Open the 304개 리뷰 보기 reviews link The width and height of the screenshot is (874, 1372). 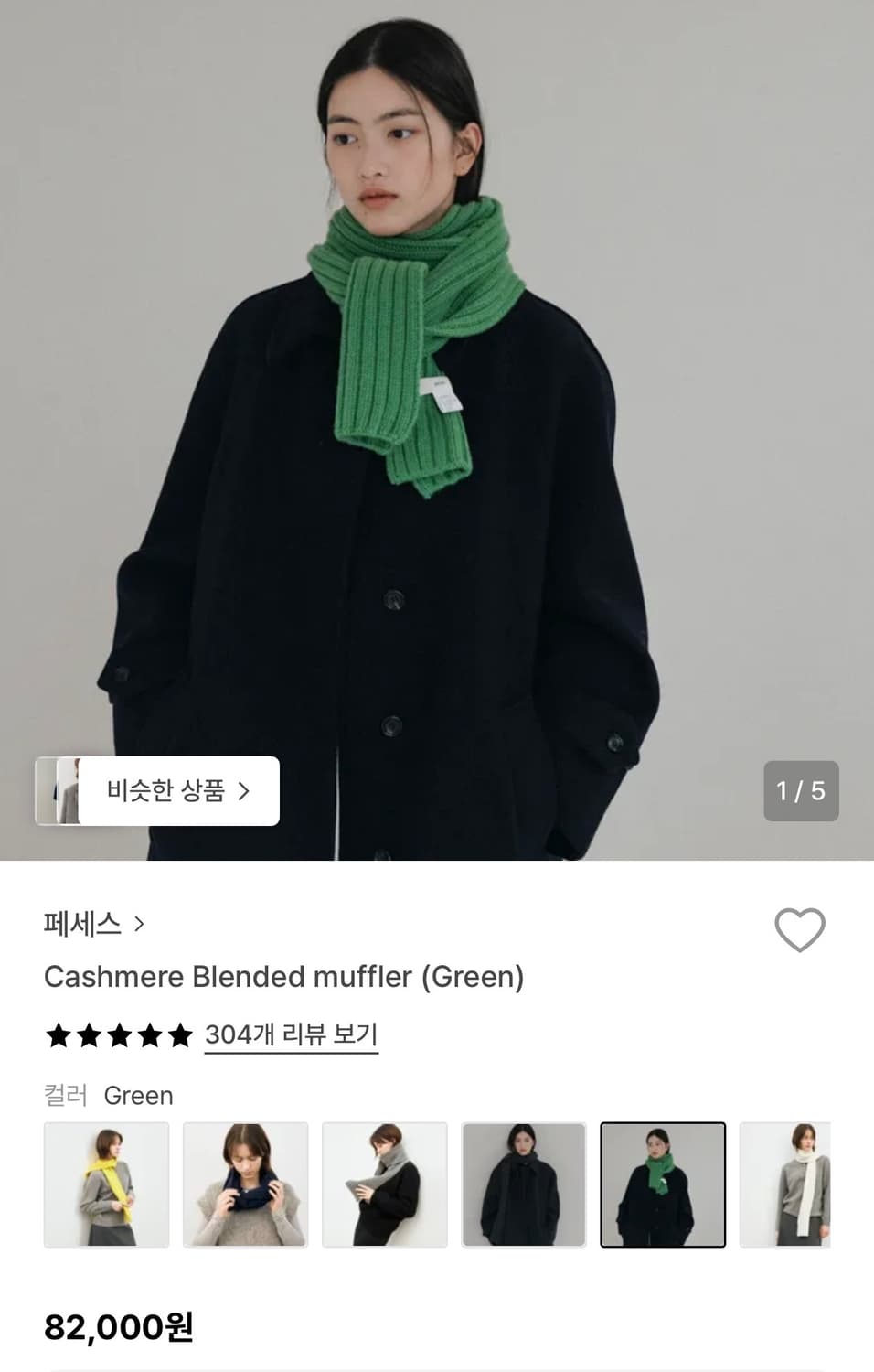[x=291, y=1034]
